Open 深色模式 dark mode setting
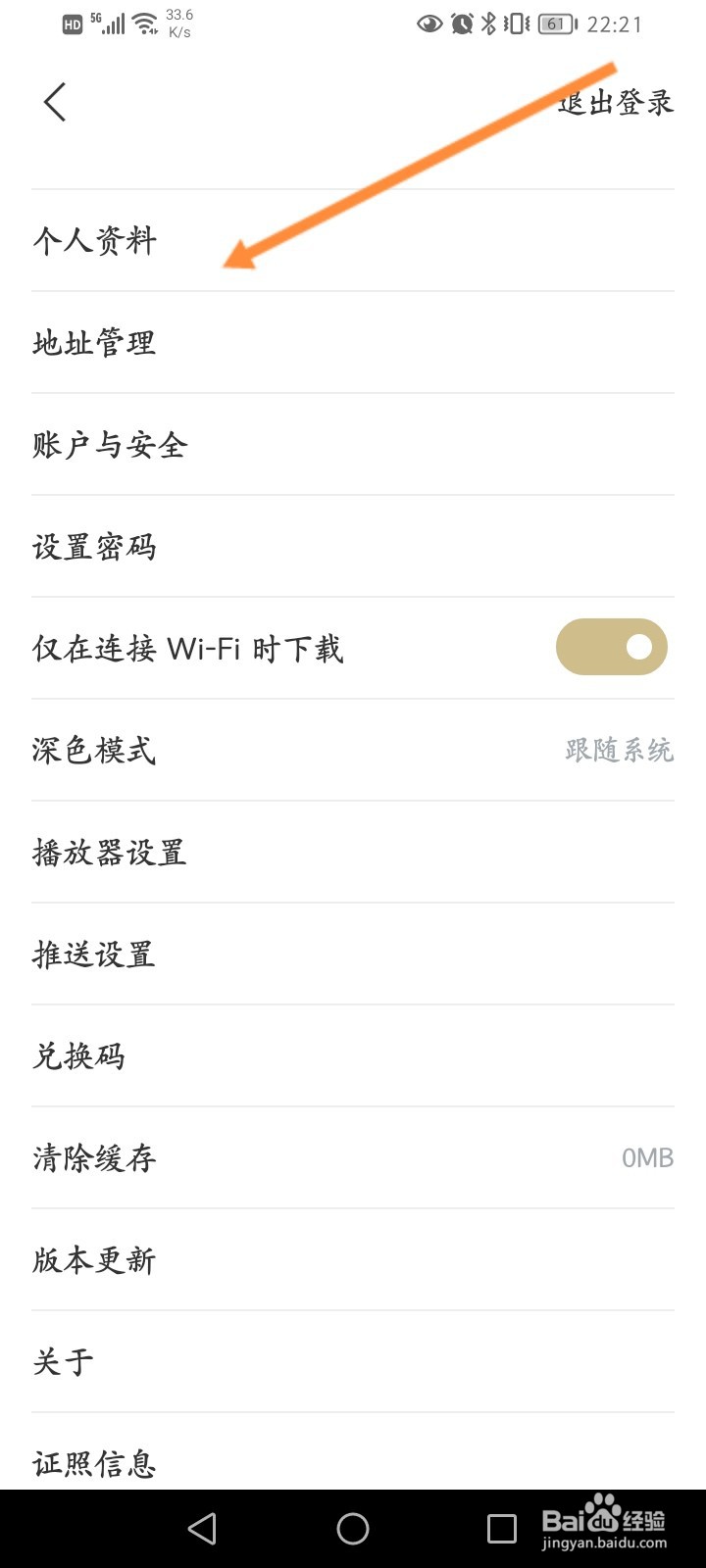 coord(353,750)
